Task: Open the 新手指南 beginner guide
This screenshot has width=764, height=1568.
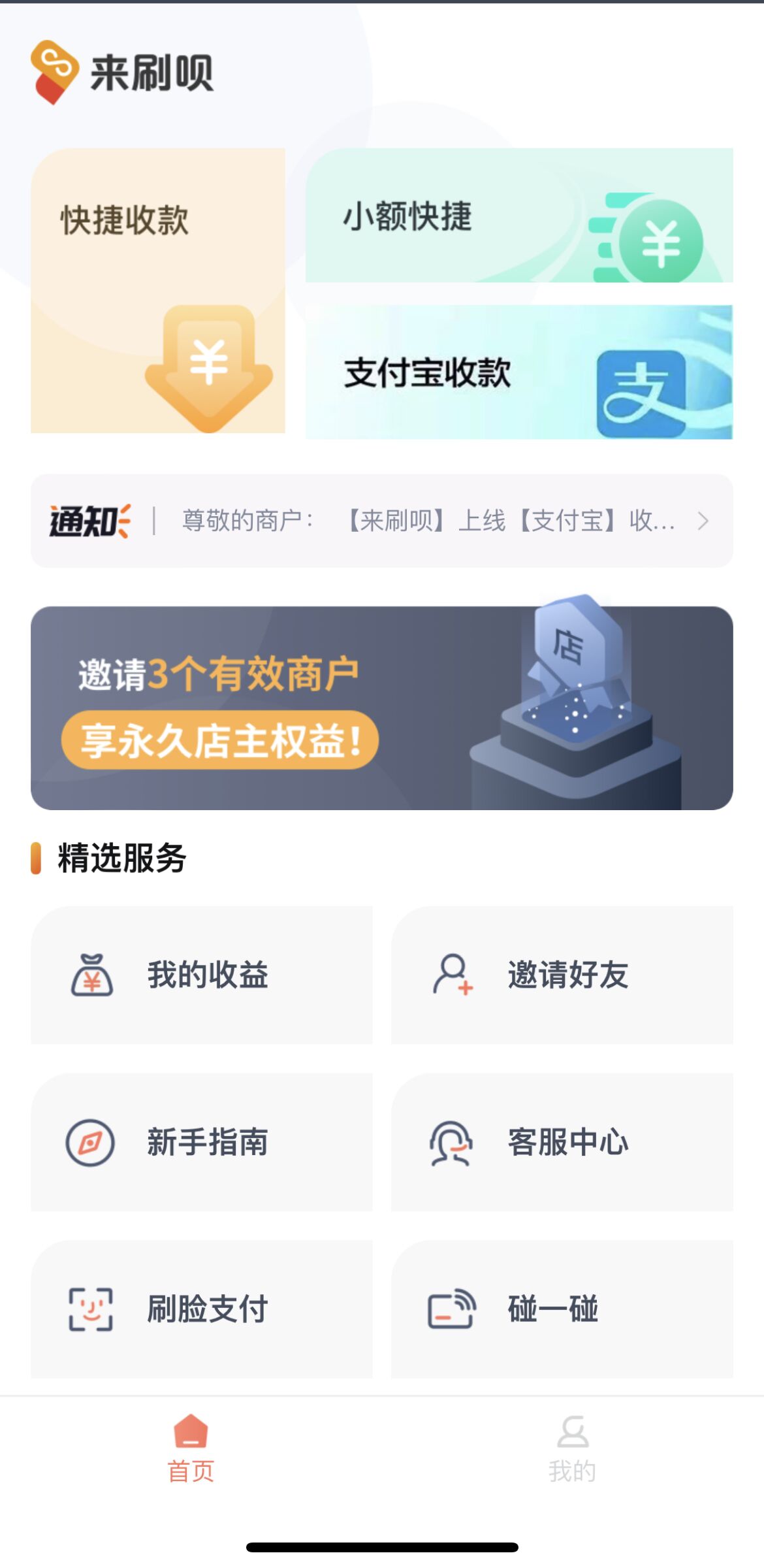Action: pos(201,1142)
